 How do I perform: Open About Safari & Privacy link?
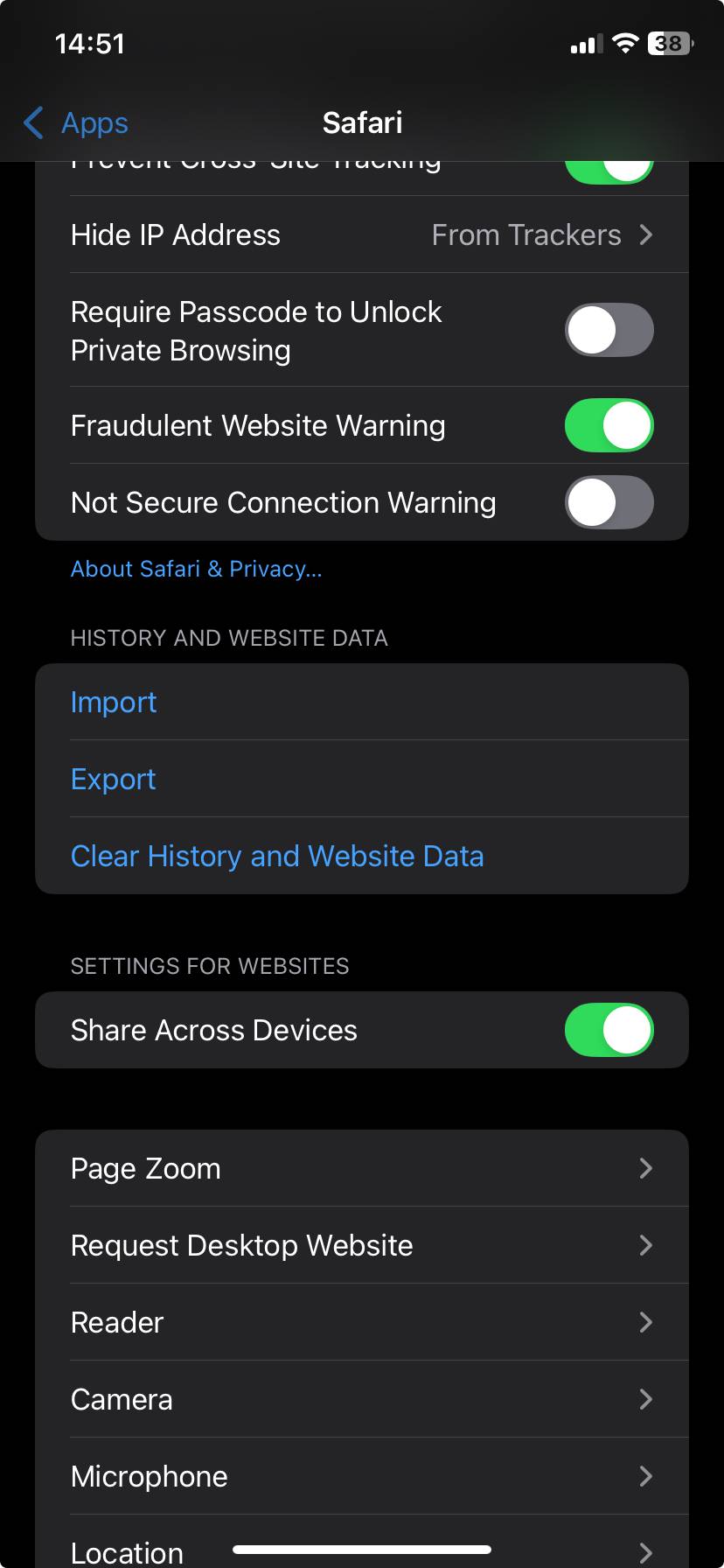[196, 570]
